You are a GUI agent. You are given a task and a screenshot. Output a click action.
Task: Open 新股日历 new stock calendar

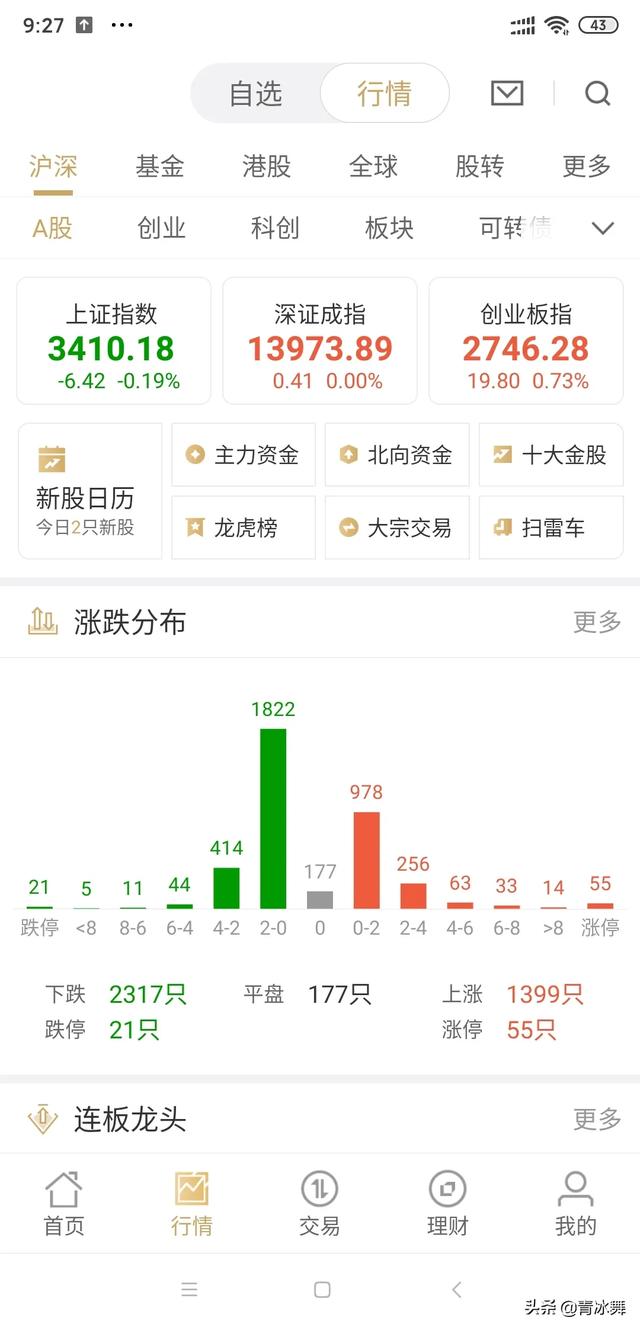(90, 490)
